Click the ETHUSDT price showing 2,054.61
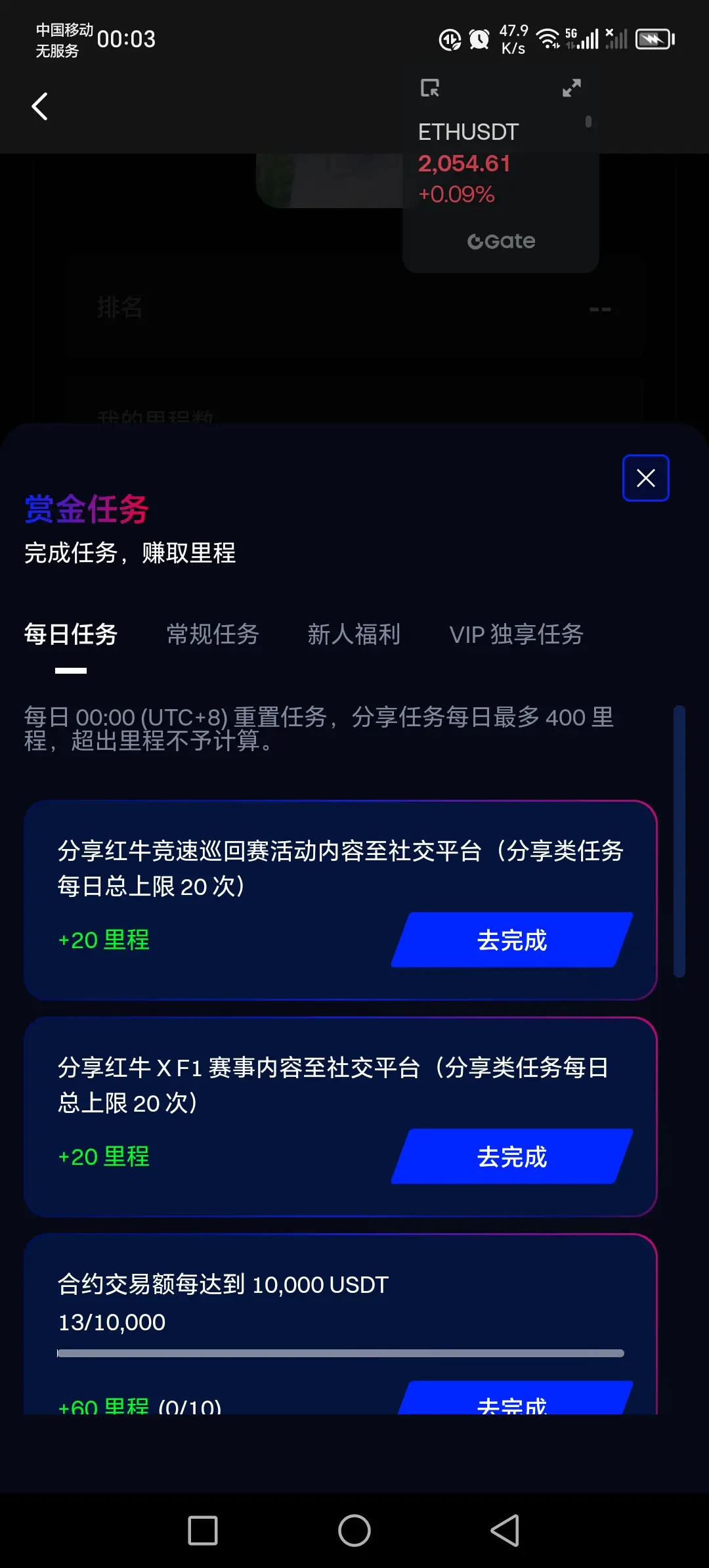The width and height of the screenshot is (709, 1568). (463, 163)
